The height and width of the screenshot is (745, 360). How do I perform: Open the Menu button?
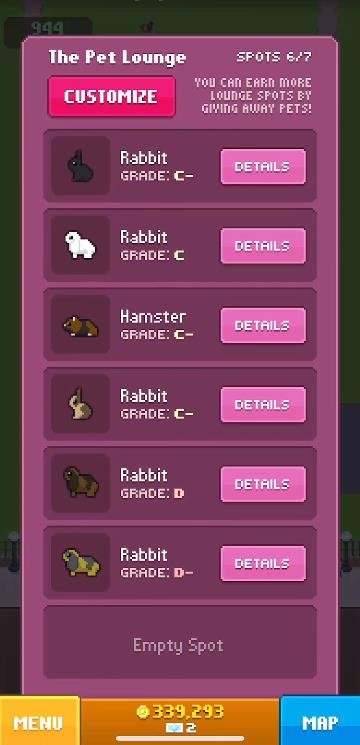[40, 721]
